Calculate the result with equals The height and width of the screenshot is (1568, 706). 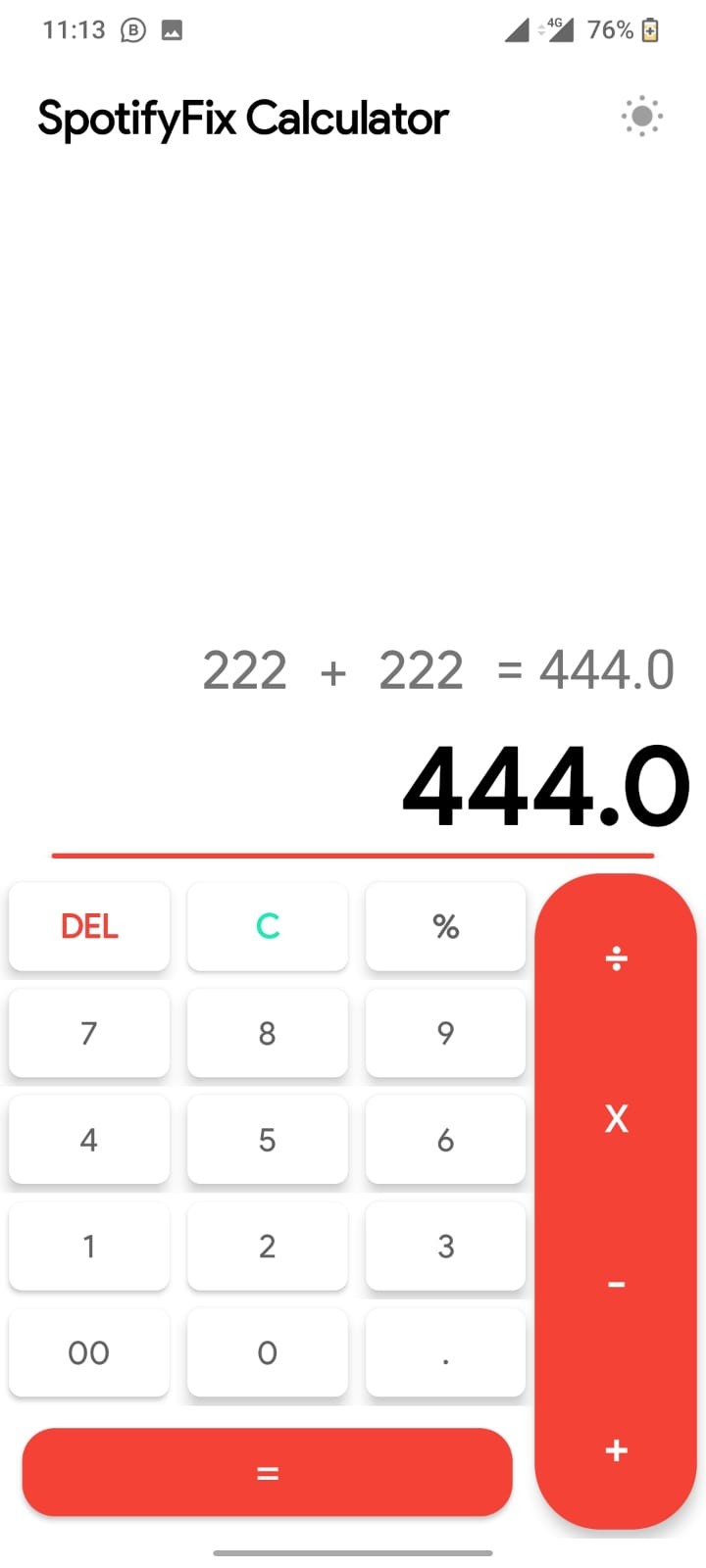pos(267,1472)
